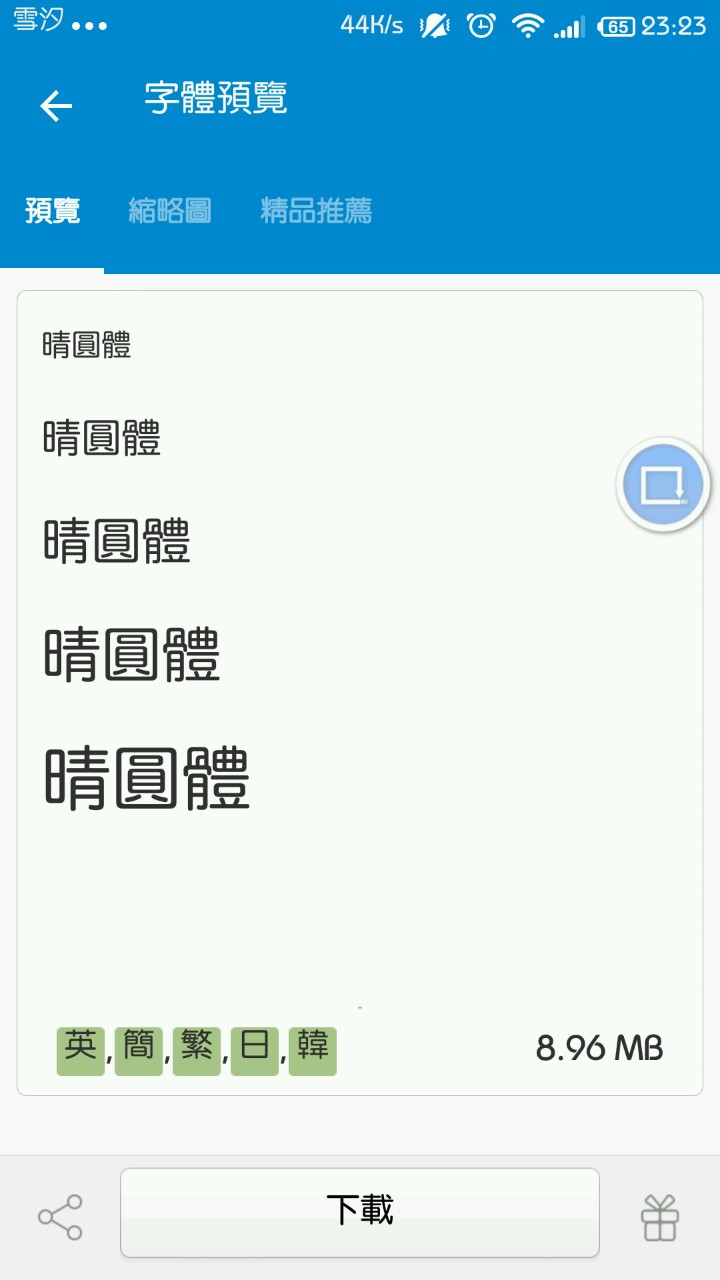Download the font with 下載 button
The height and width of the screenshot is (1280, 720).
(360, 1211)
